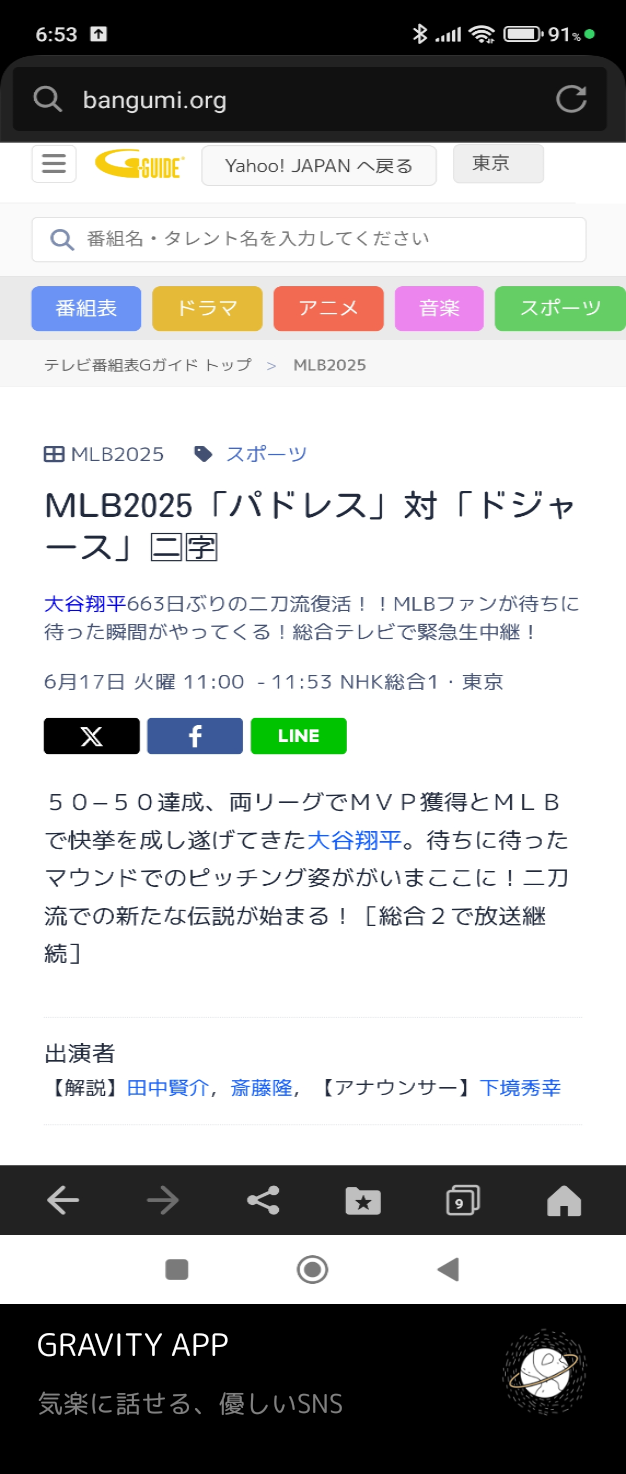Open テレビ番組表Gガイド トップ breadcrumb
626x1474 pixels.
(x=147, y=365)
